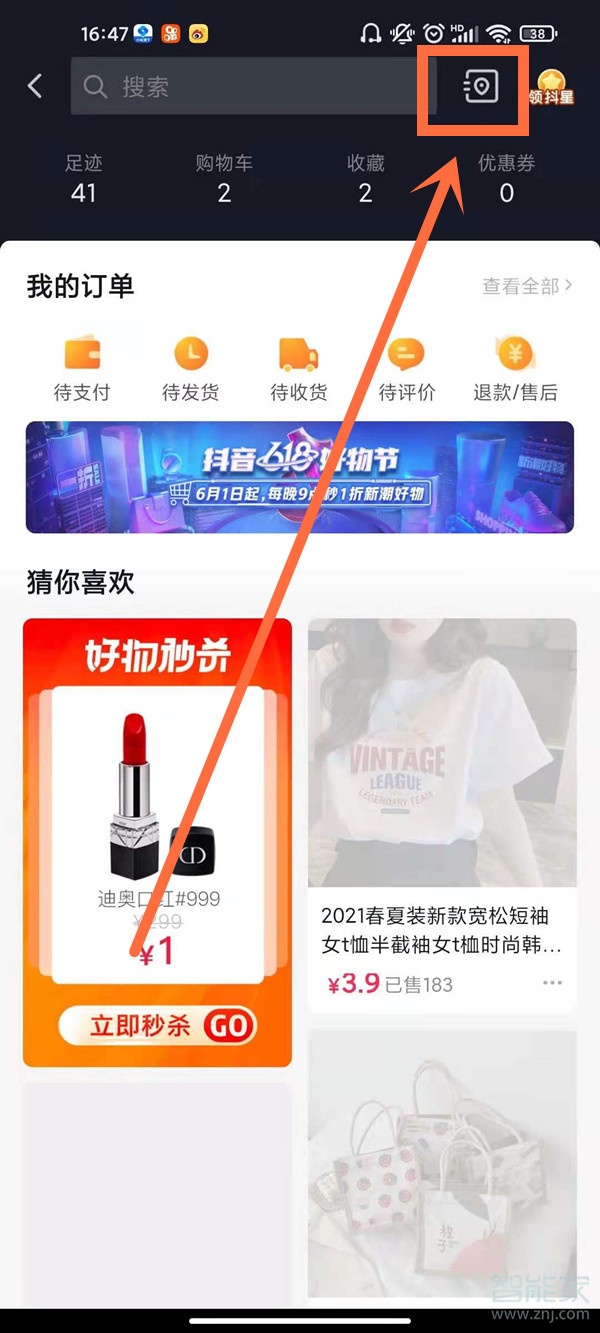Open 足迹 browsing history

pyautogui.click(x=84, y=177)
